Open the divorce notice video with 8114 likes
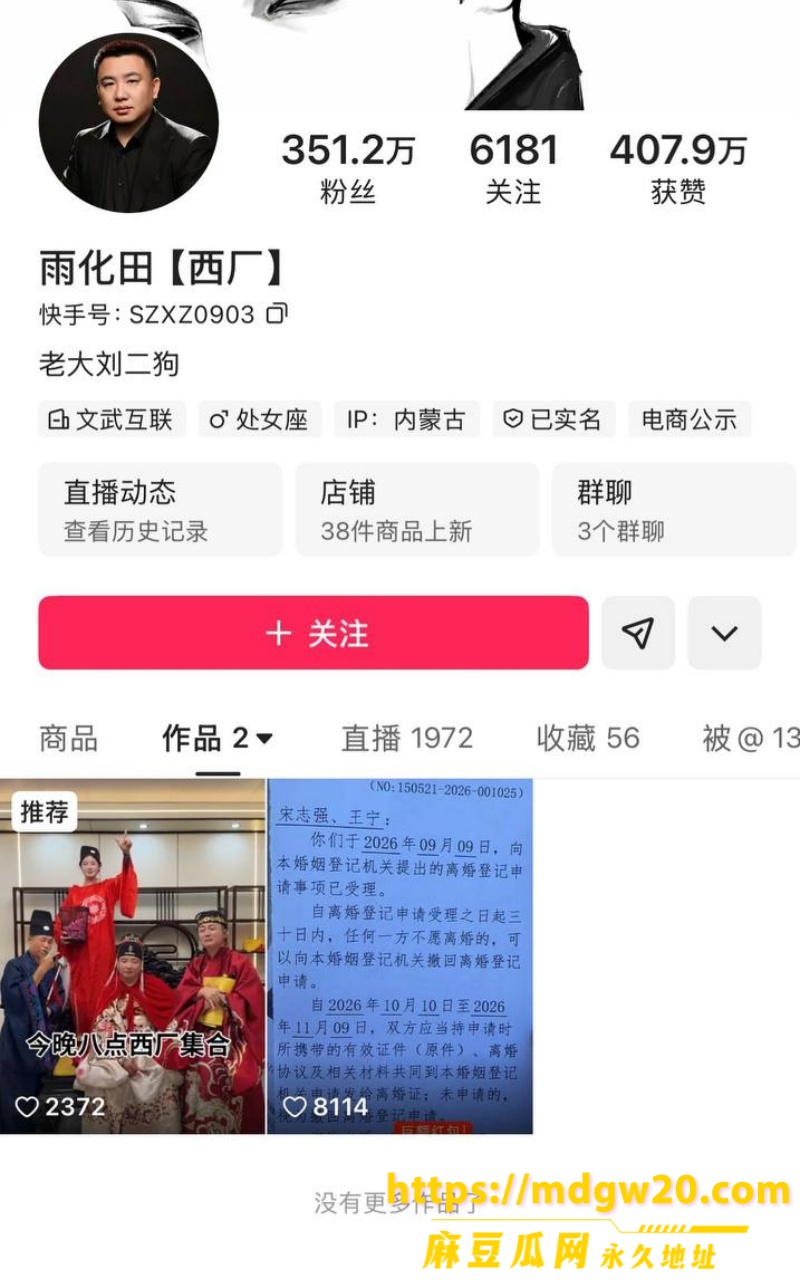This screenshot has height=1280, width=800. [400, 956]
